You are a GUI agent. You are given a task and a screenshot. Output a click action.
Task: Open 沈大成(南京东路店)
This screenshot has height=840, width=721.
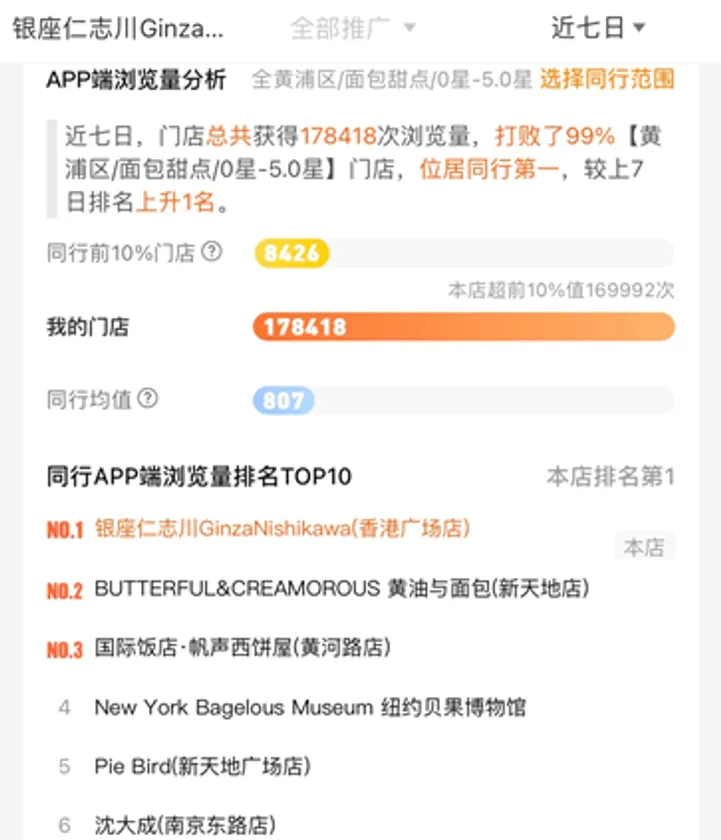pyautogui.click(x=184, y=825)
